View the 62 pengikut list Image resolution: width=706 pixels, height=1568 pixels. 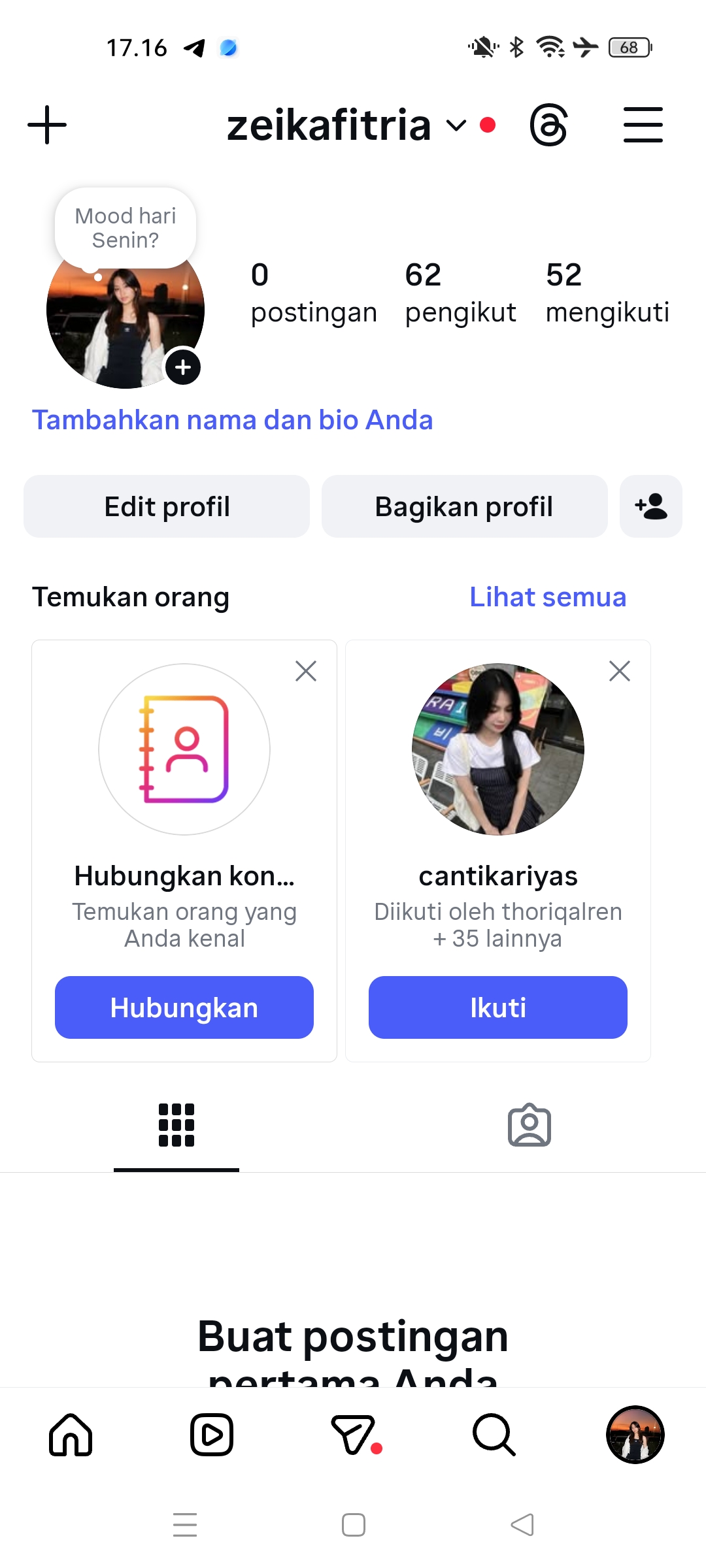pyautogui.click(x=460, y=293)
